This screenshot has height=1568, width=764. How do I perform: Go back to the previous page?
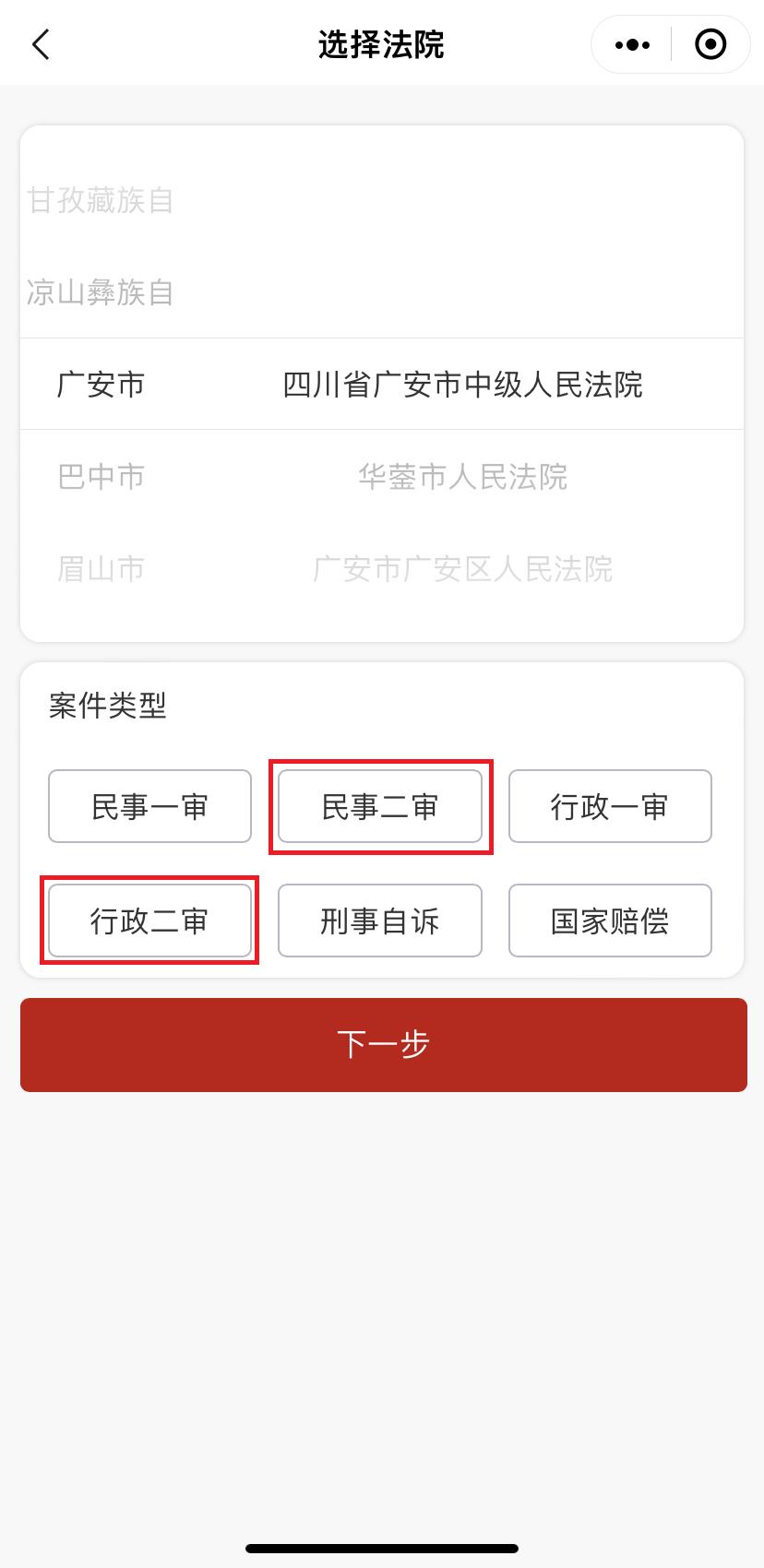[41, 44]
